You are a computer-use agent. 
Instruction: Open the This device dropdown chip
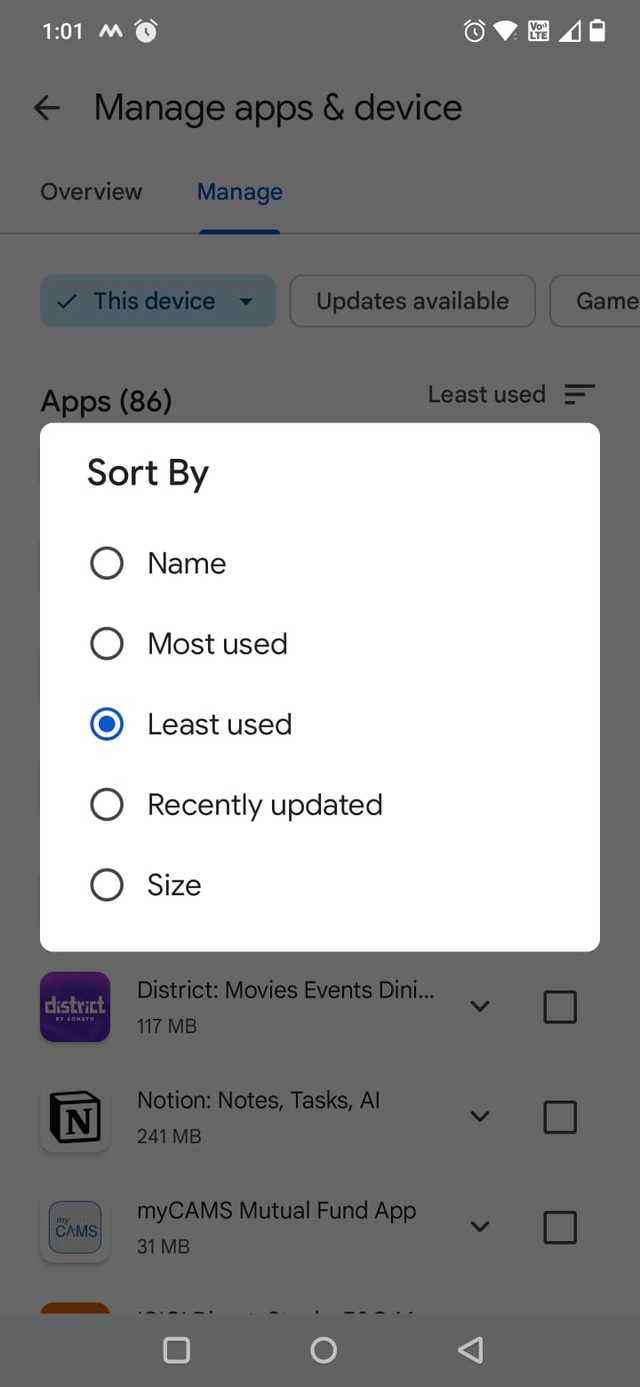[x=157, y=301]
